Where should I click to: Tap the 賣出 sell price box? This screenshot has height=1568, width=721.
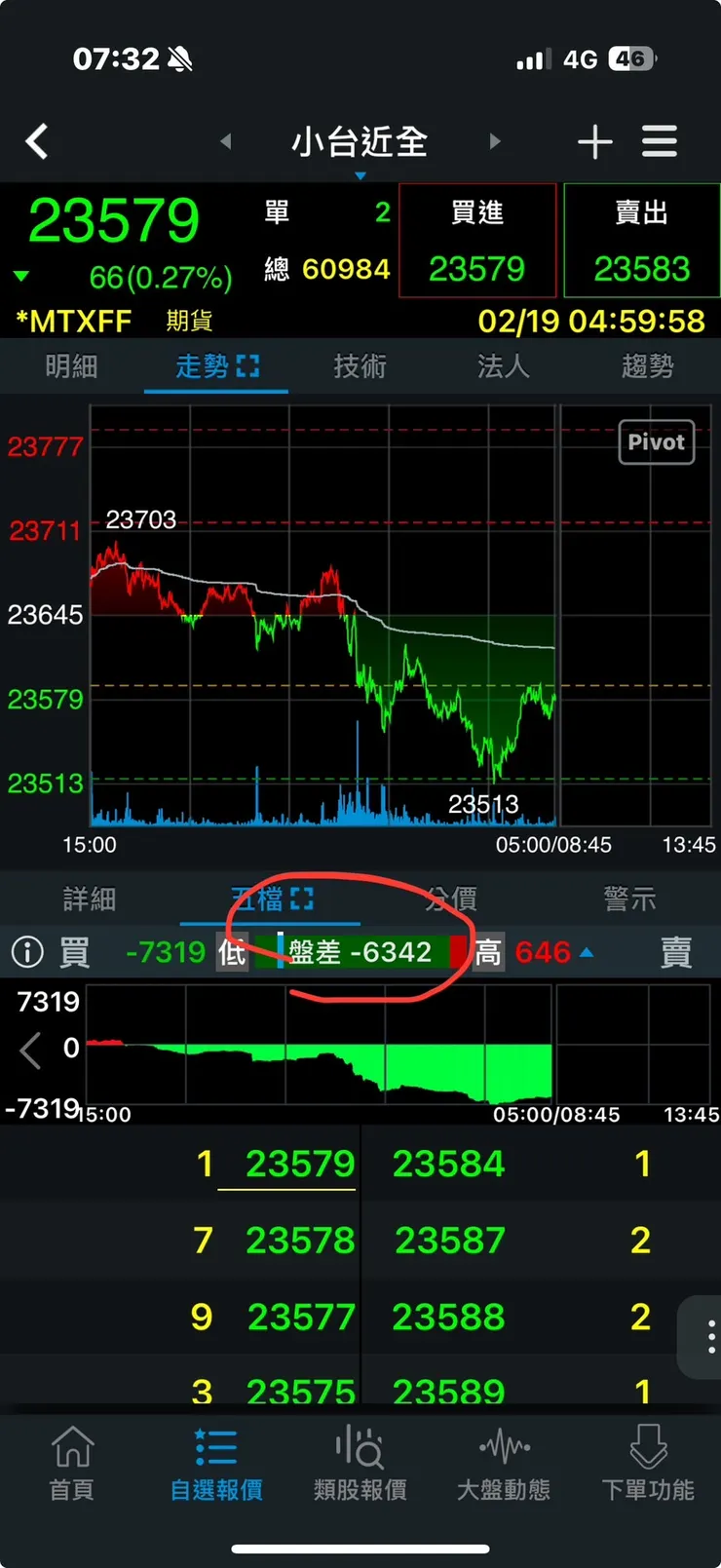(x=641, y=241)
